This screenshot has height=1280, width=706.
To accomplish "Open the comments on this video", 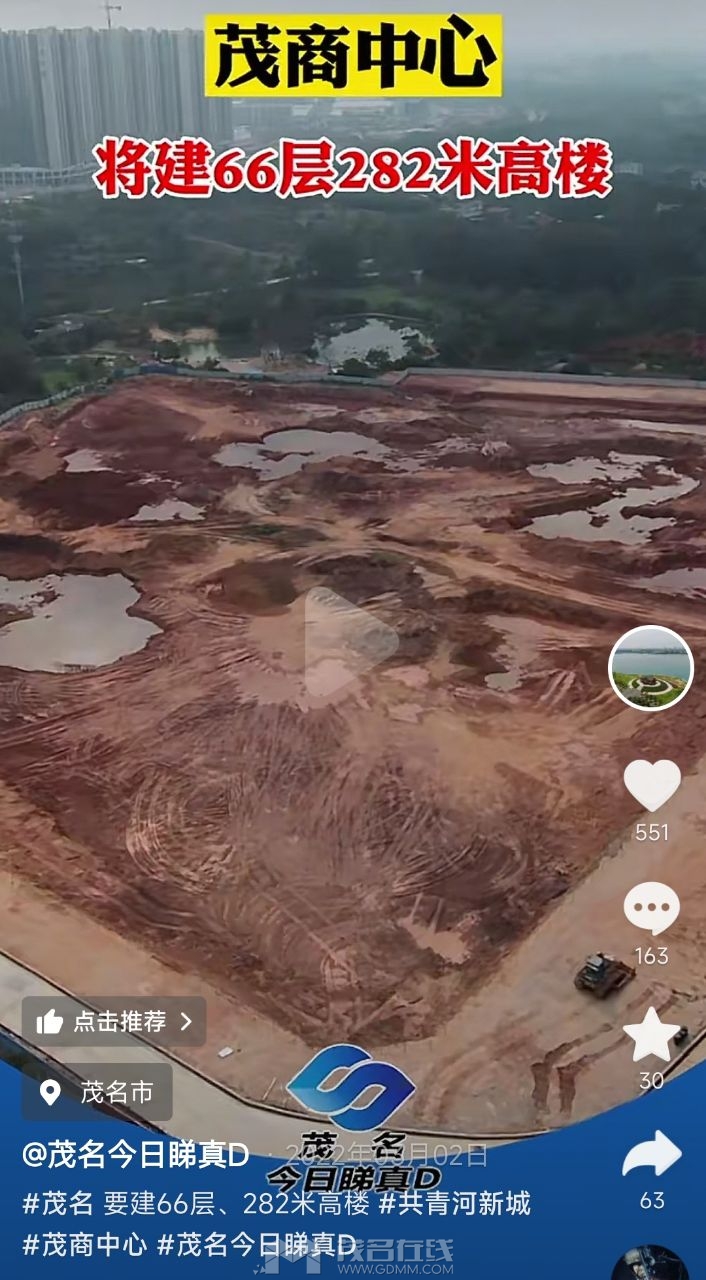I will click(x=652, y=909).
